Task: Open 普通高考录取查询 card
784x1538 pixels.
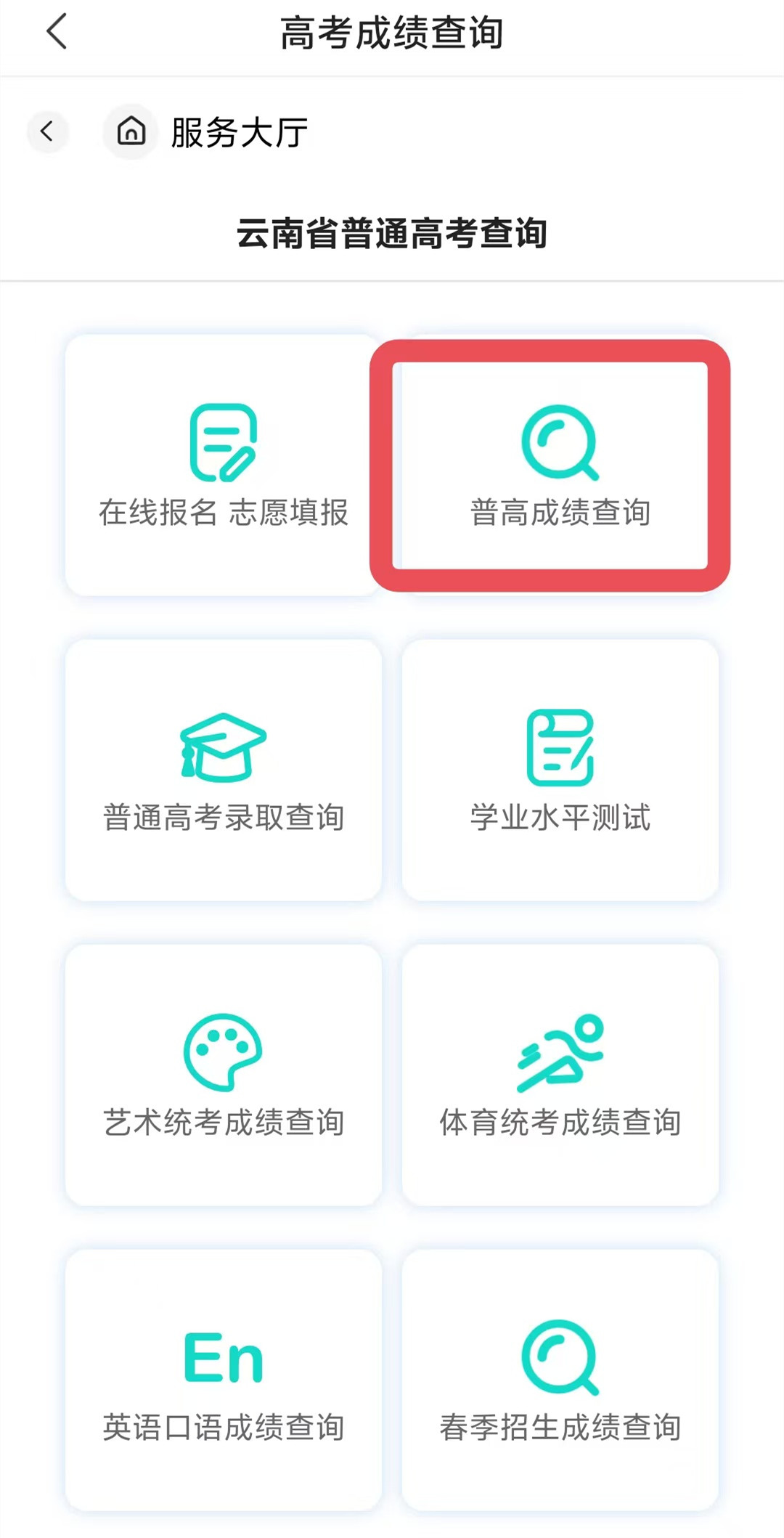Action: 224,770
